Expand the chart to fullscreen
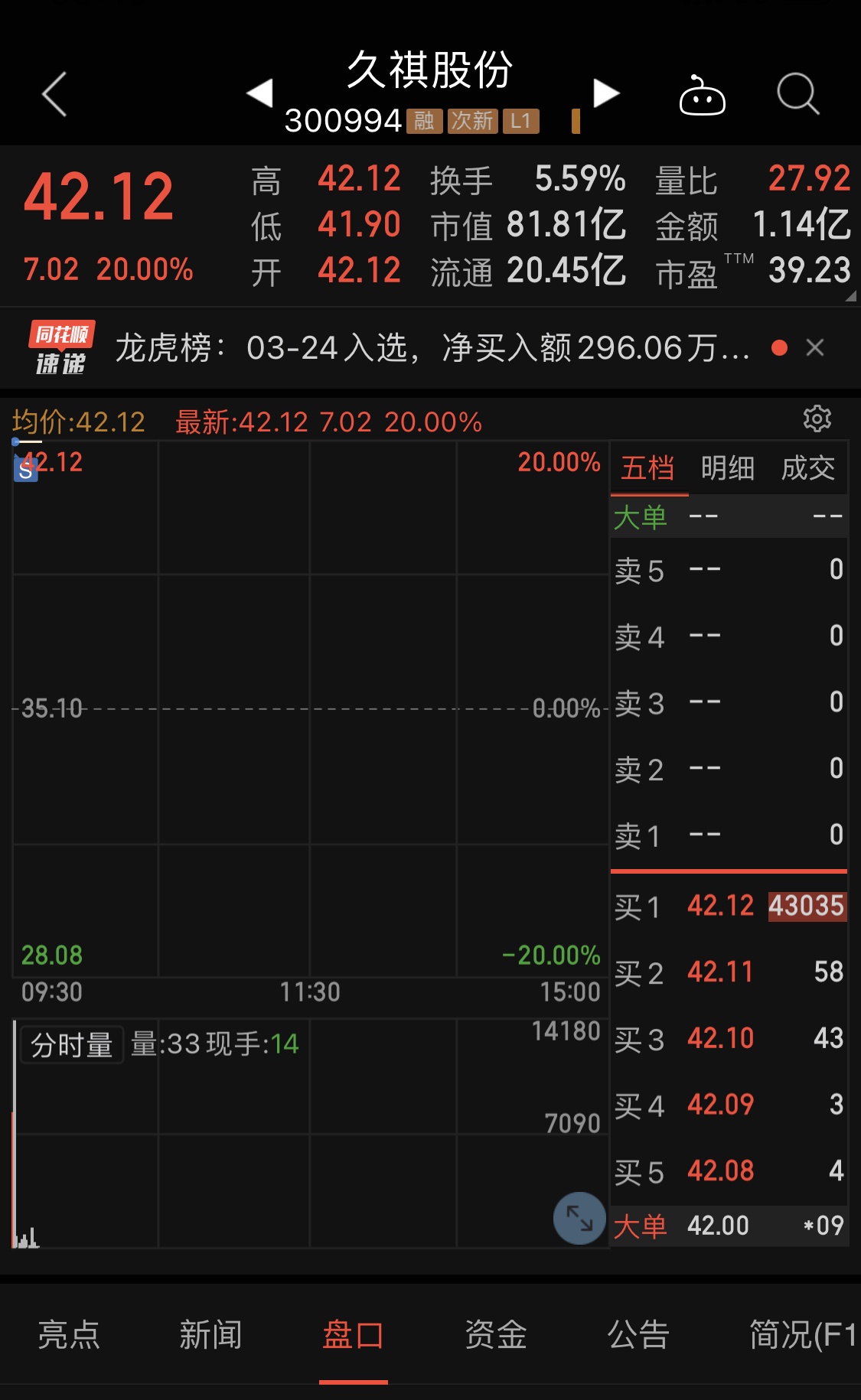 [579, 1218]
